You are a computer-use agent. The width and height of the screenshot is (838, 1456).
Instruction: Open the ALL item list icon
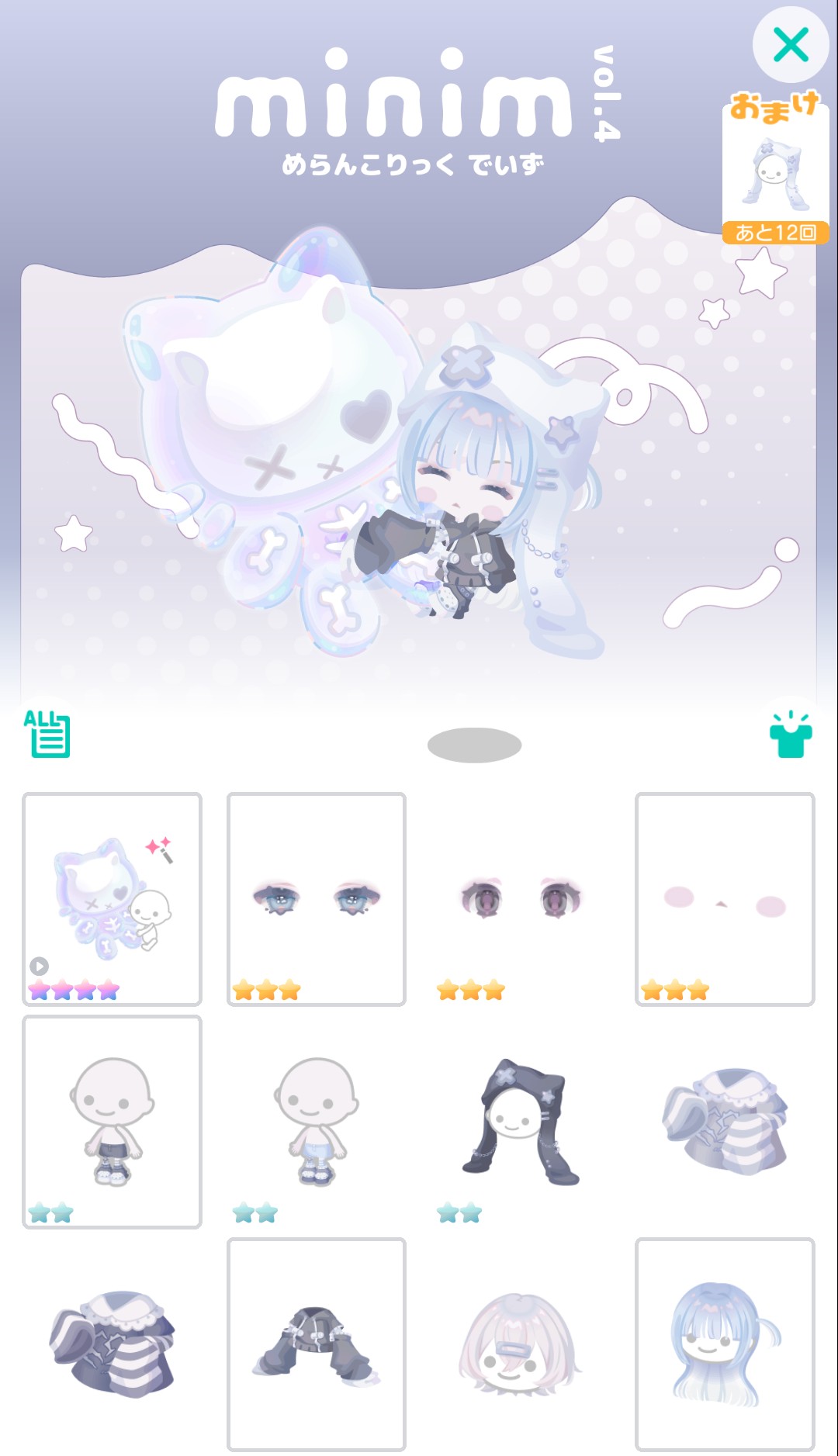47,734
